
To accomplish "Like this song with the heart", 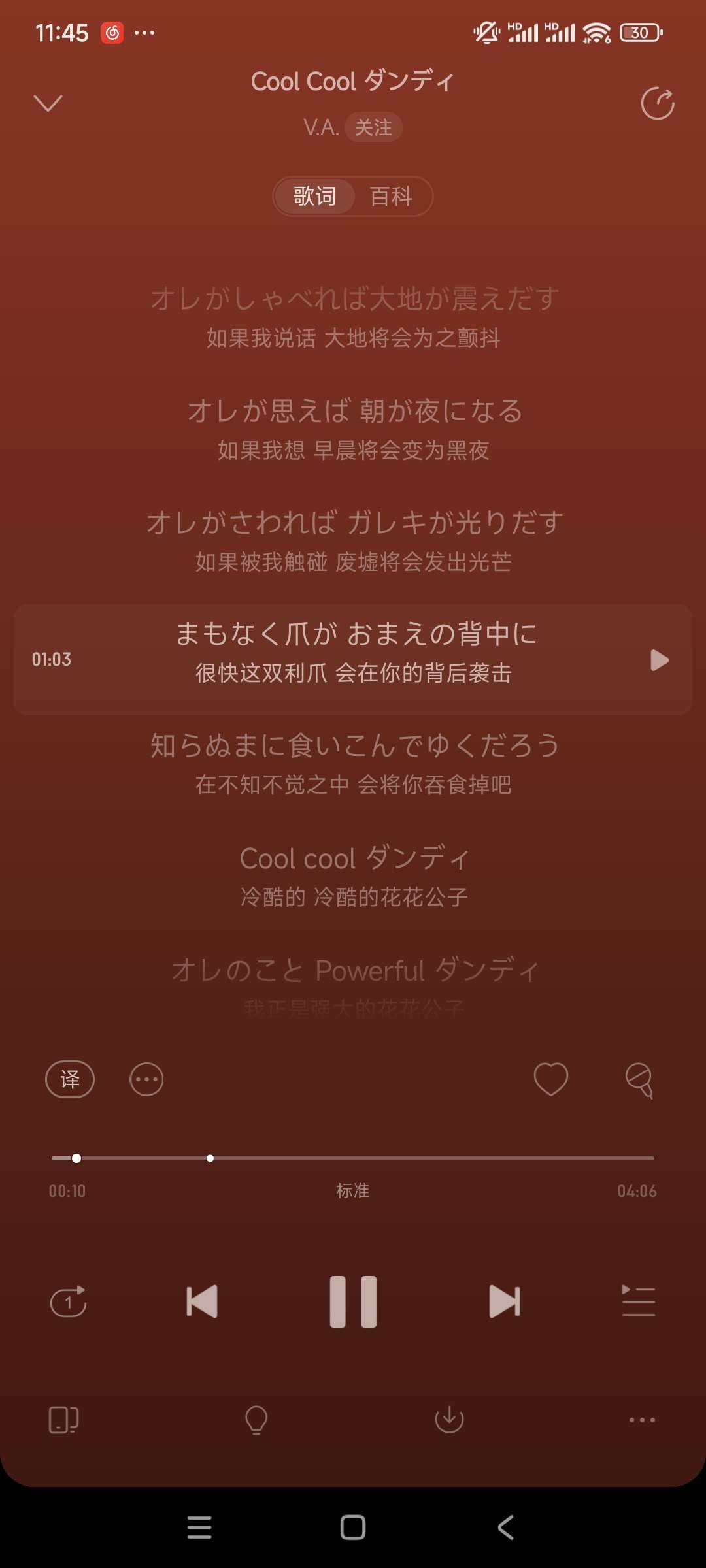I will coord(550,1079).
